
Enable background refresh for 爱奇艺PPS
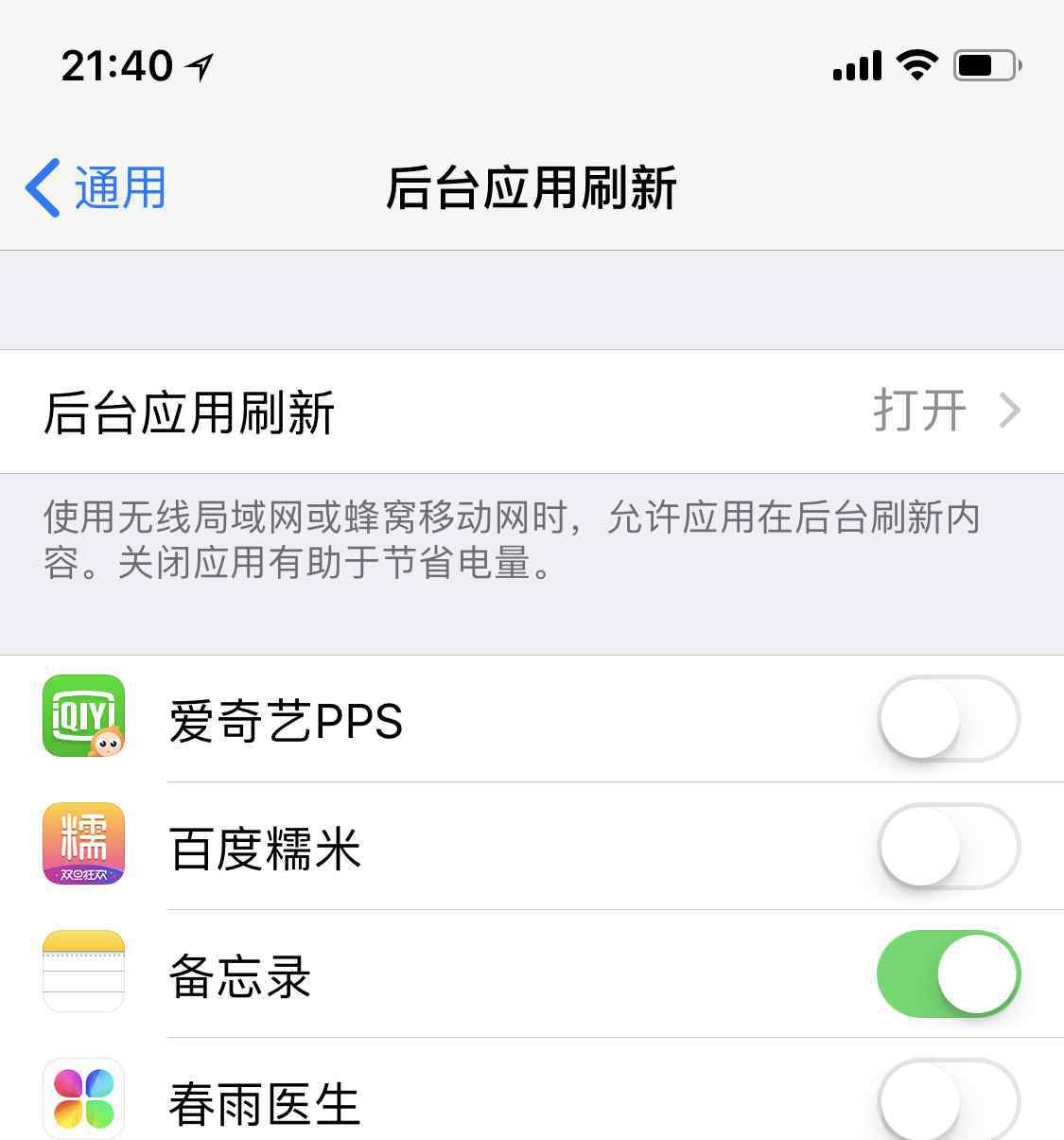click(948, 719)
